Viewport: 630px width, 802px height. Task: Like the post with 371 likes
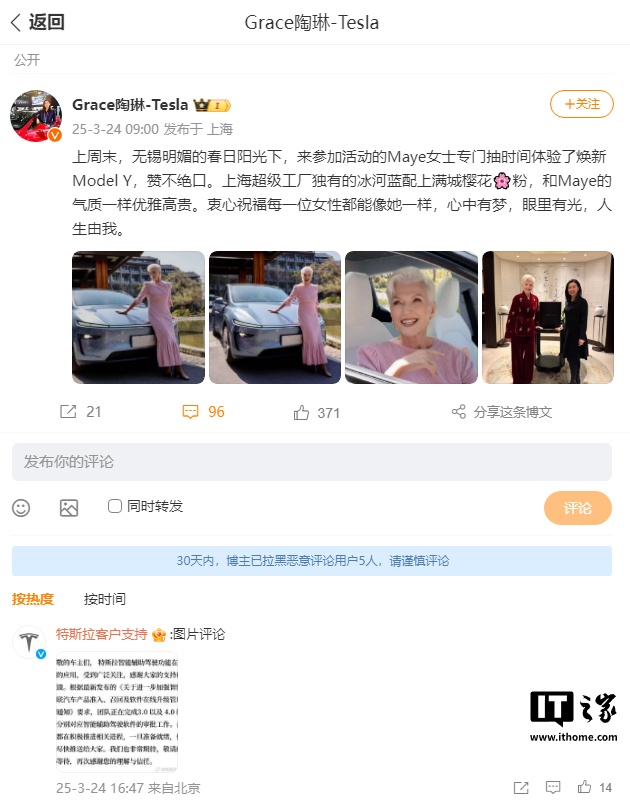coord(317,412)
